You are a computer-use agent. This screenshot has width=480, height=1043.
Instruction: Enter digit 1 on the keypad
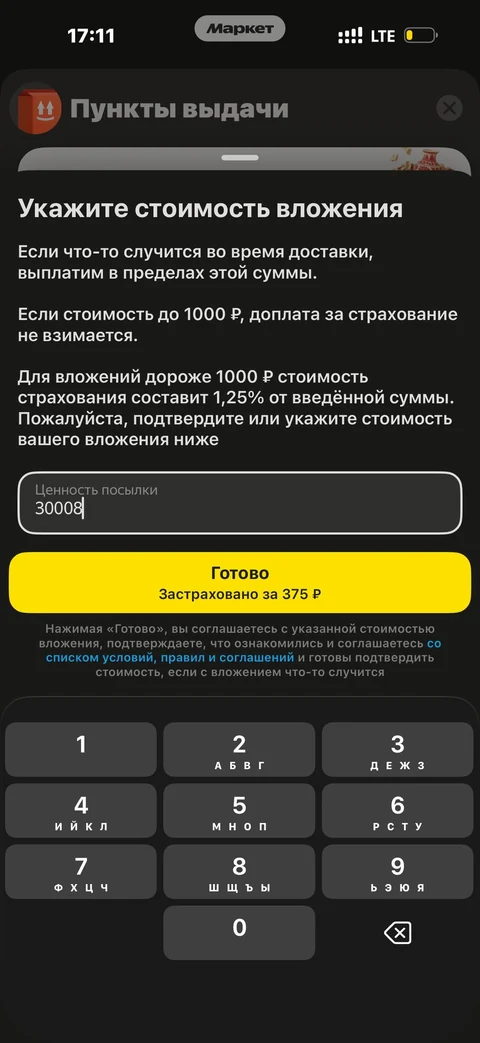pyautogui.click(x=81, y=749)
